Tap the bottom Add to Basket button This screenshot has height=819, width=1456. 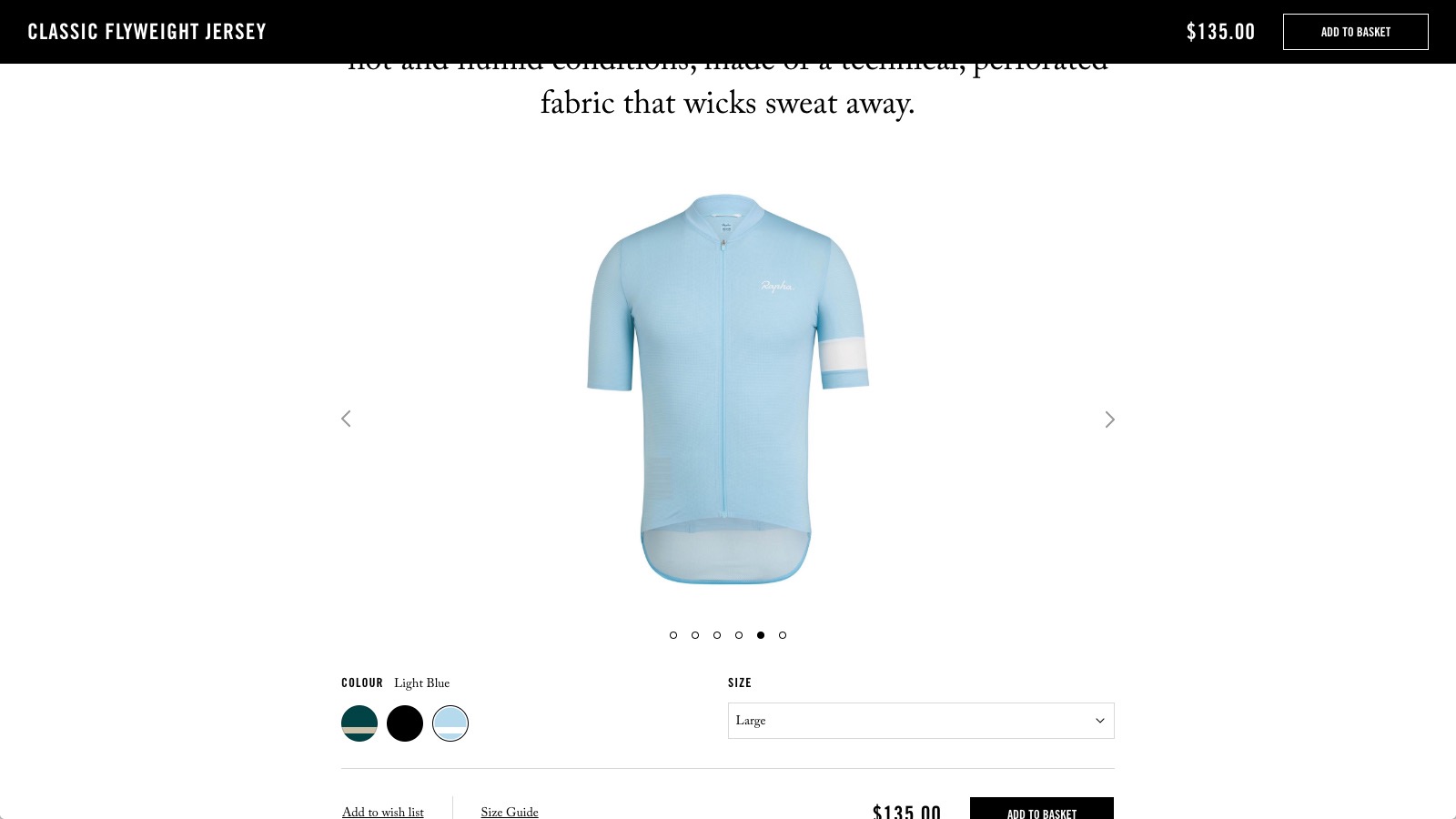(1041, 810)
